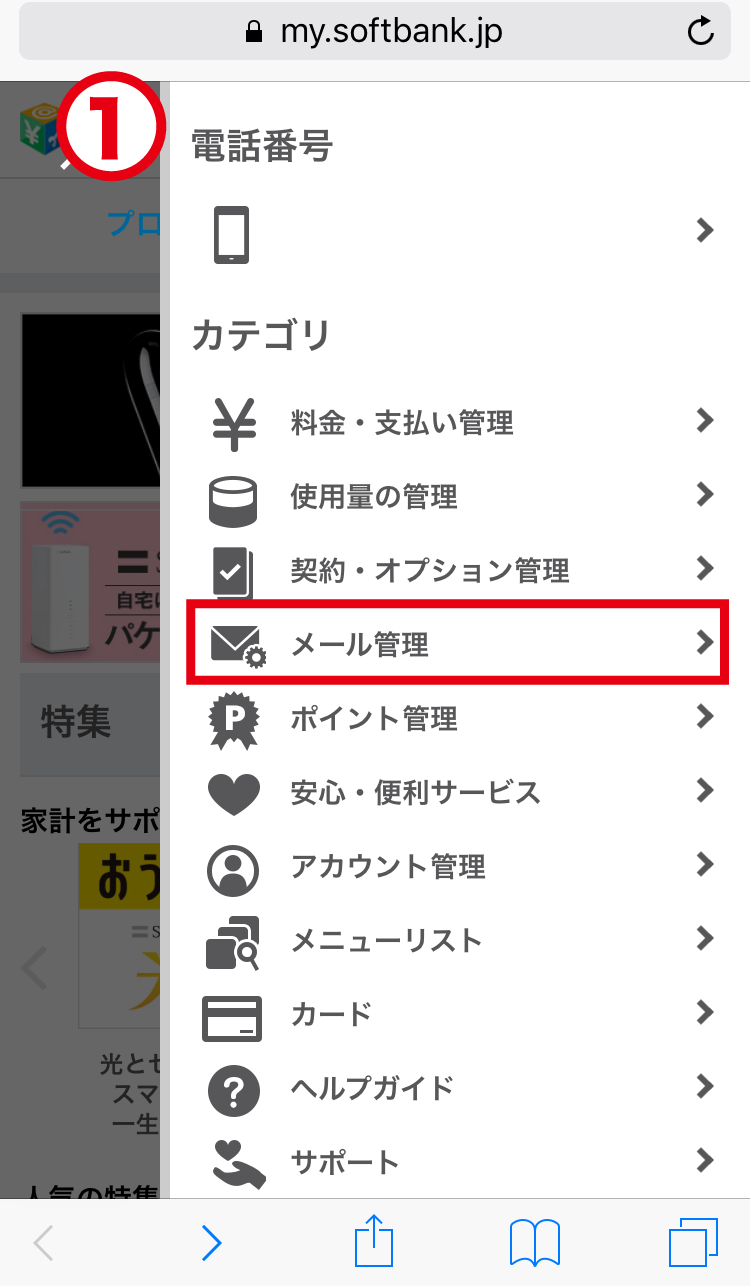Open the カード menu item
Screen dimensions: 750x1286
click(x=460, y=1014)
